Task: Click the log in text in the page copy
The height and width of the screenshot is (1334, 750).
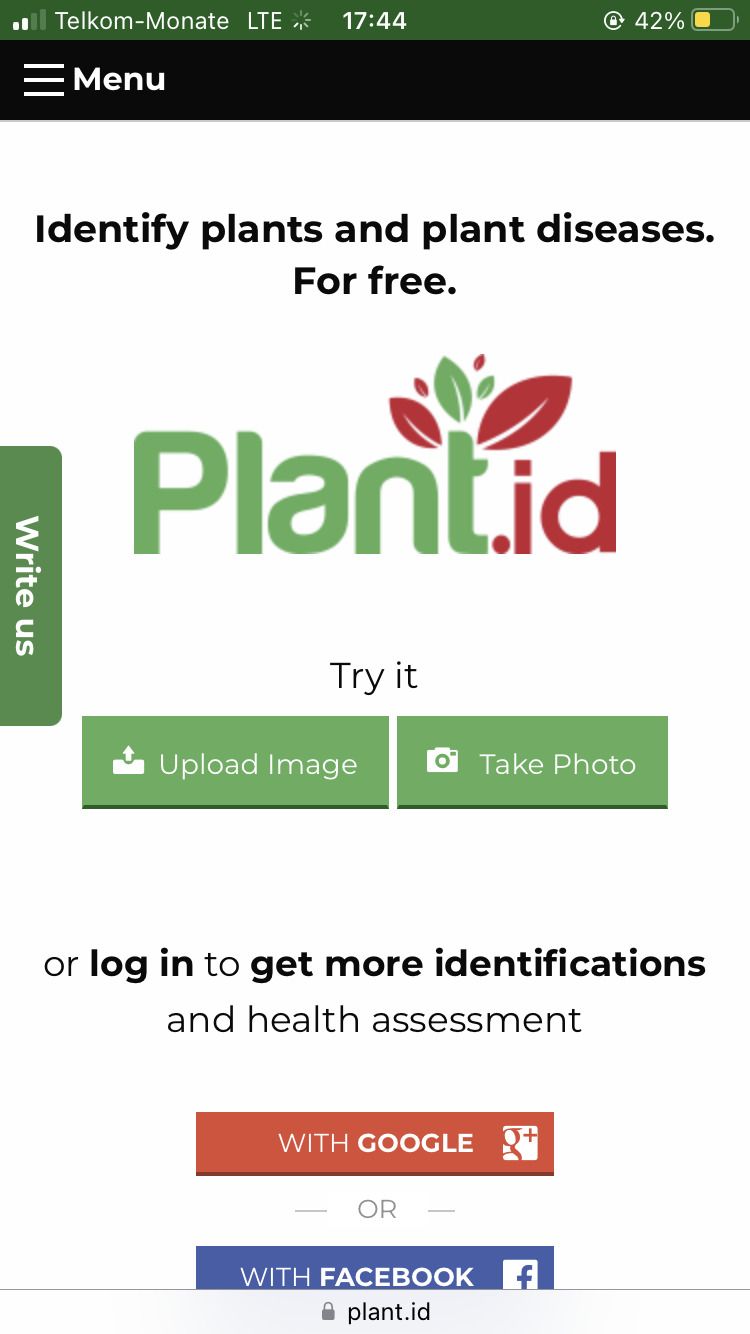Action: 140,963
